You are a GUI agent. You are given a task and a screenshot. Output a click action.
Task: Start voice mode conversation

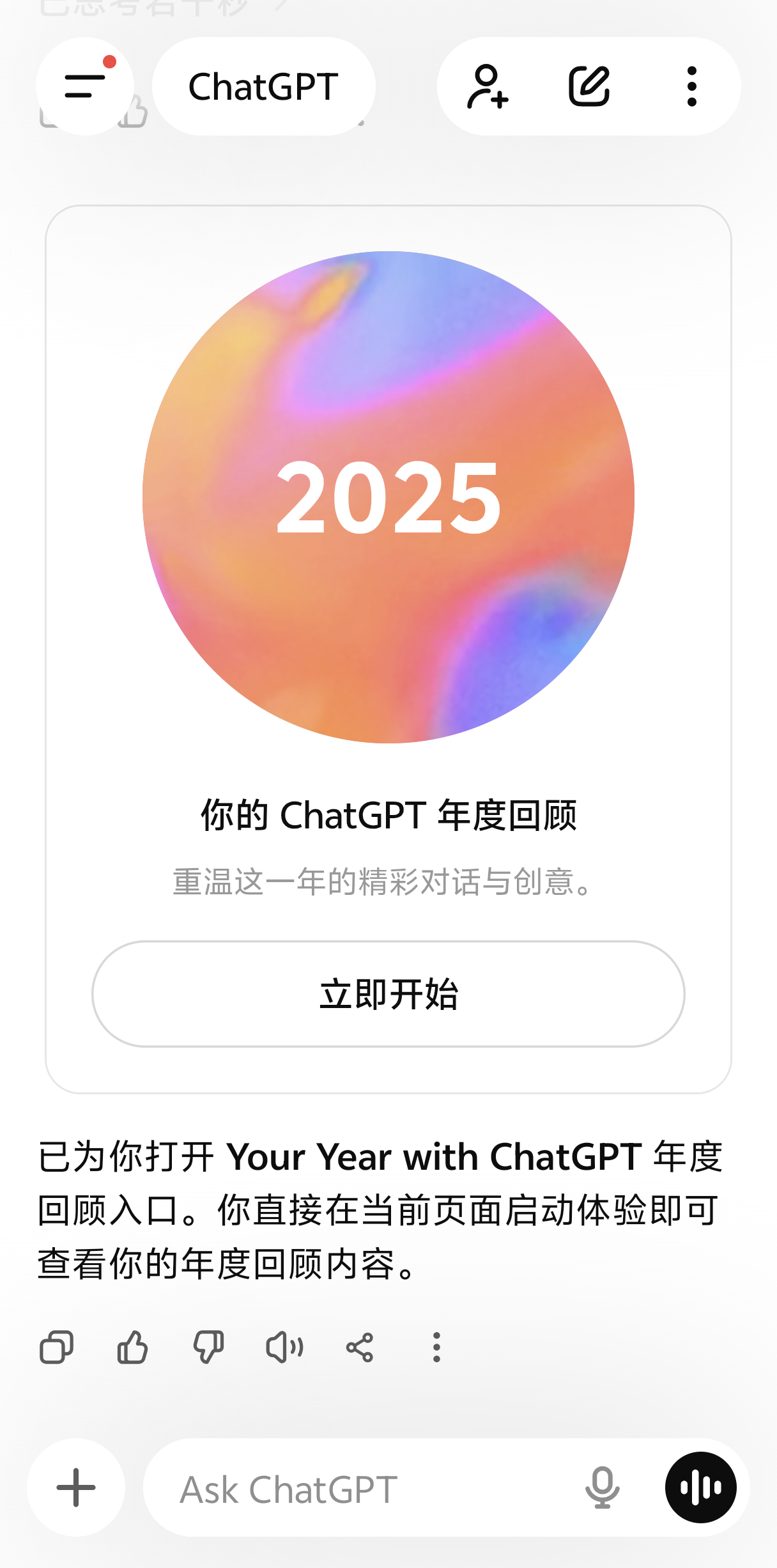click(700, 1487)
